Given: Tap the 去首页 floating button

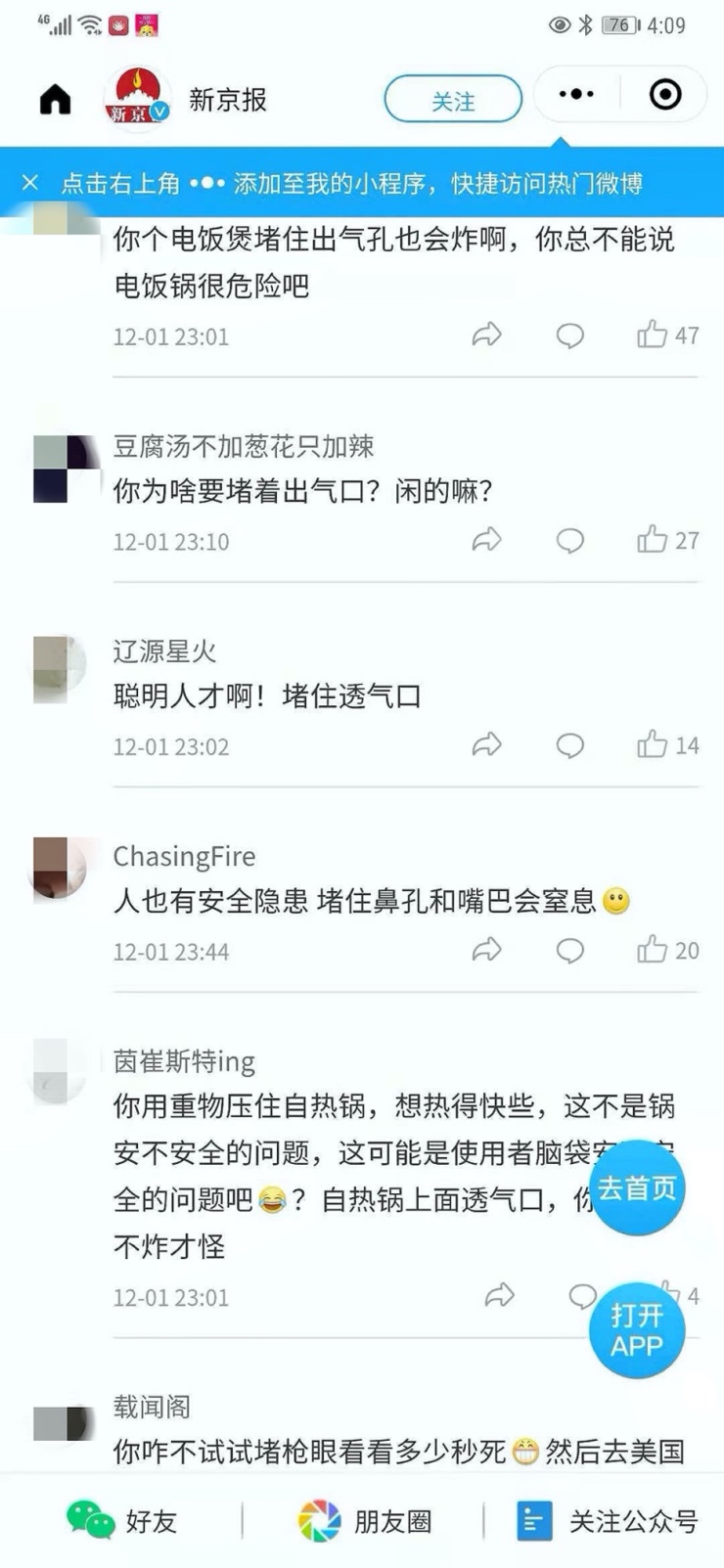Looking at the screenshot, I should 637,1187.
